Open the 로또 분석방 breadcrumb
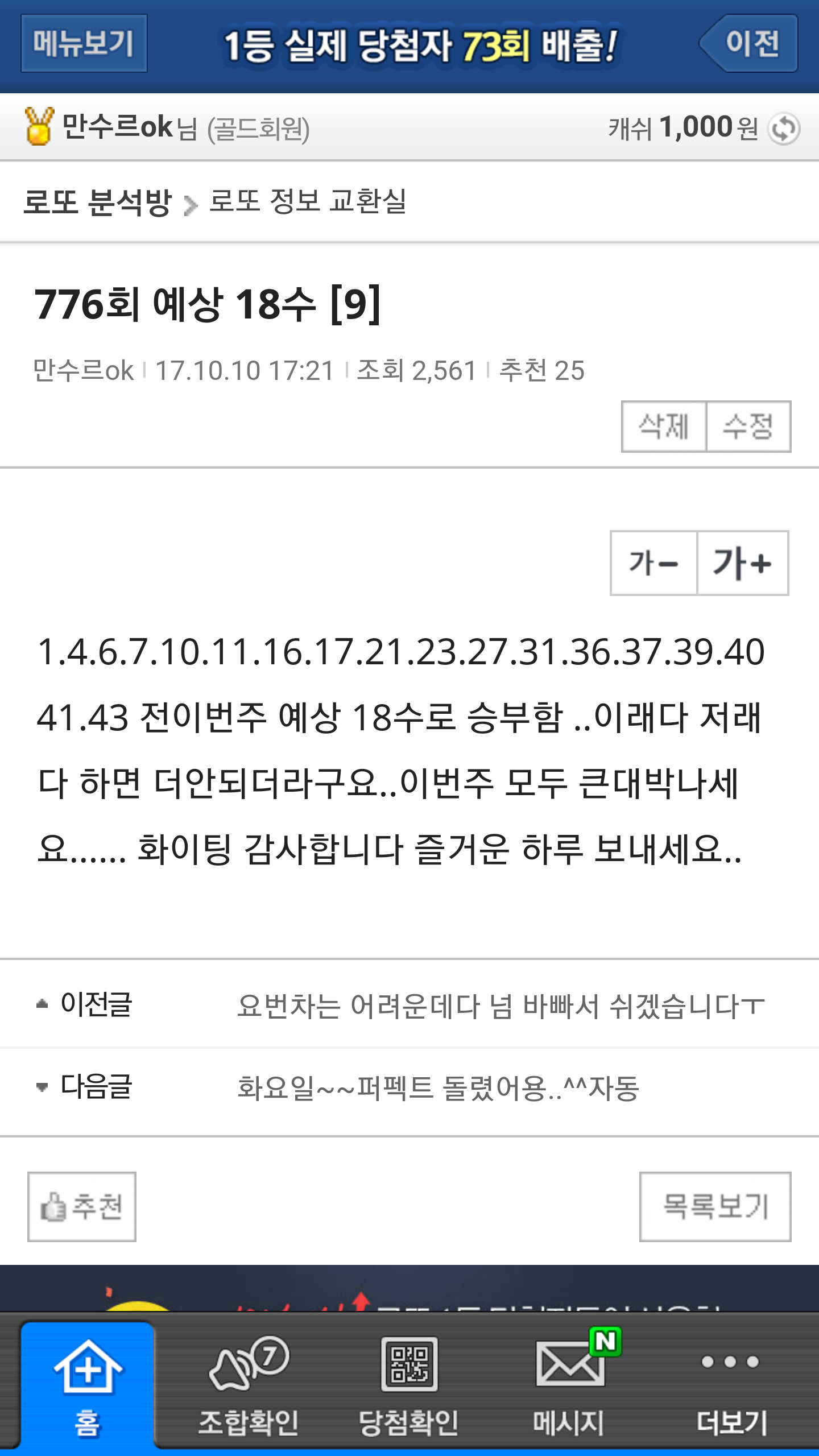 [x=97, y=202]
